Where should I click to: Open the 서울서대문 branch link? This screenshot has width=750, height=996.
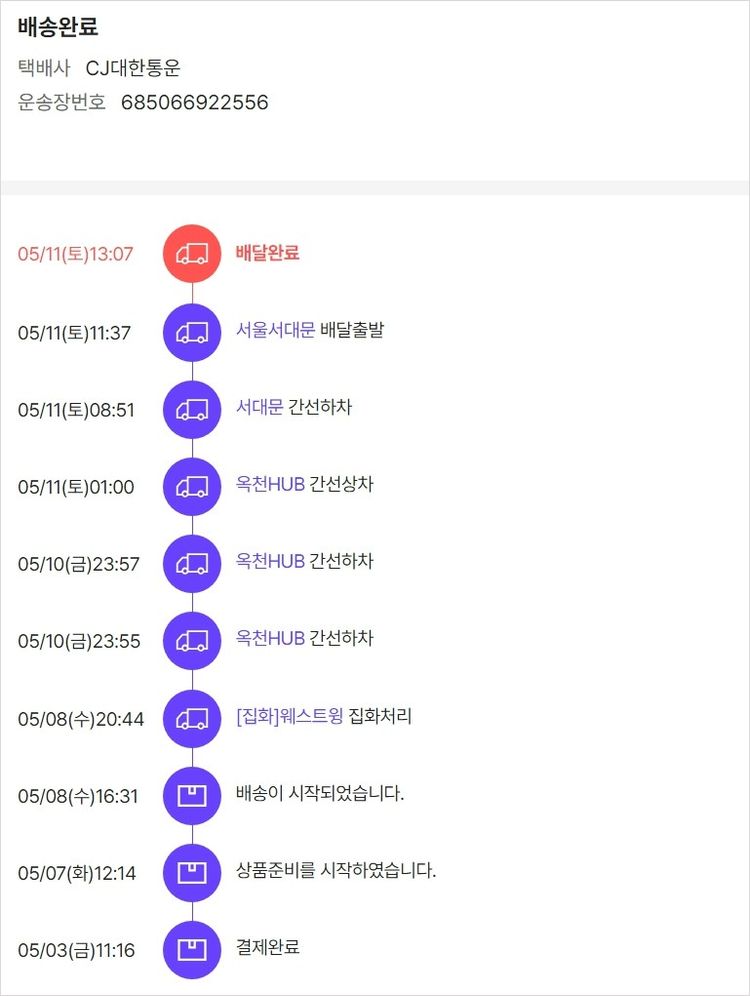click(x=275, y=331)
